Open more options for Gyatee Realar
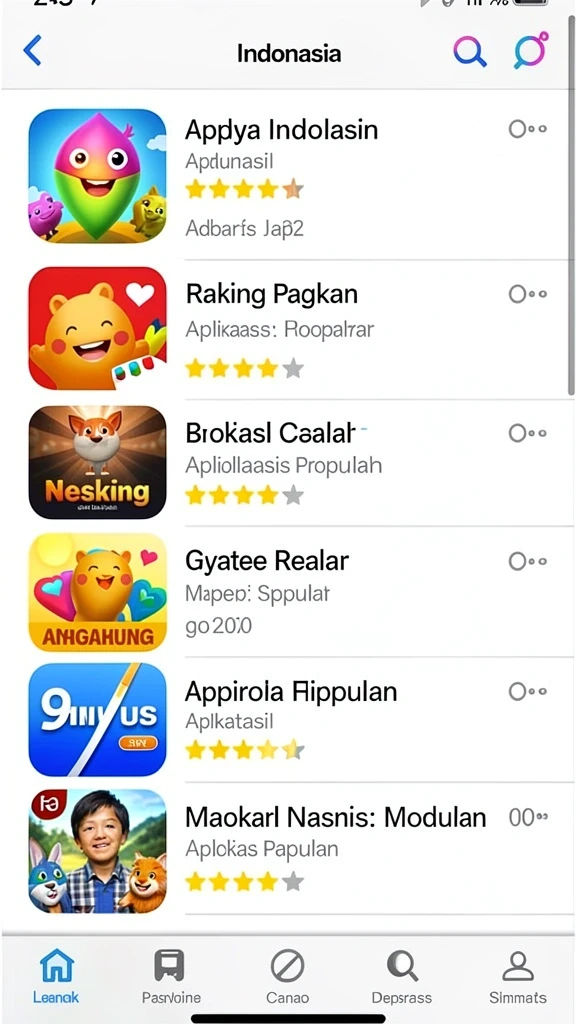The image size is (576, 1024). point(528,561)
